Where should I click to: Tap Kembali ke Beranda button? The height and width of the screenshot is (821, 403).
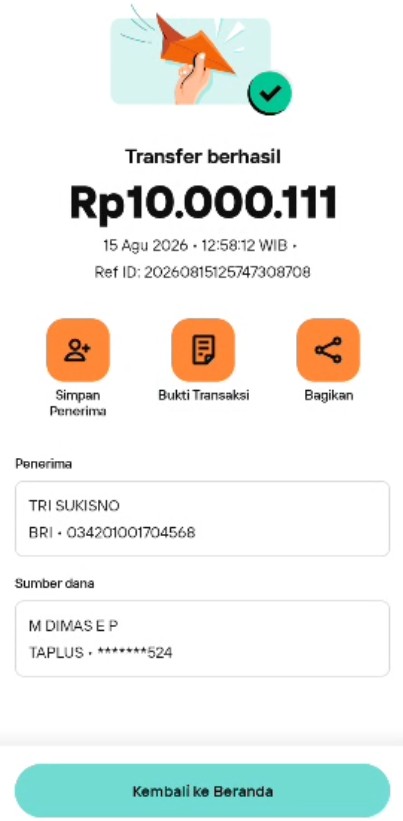(202, 791)
